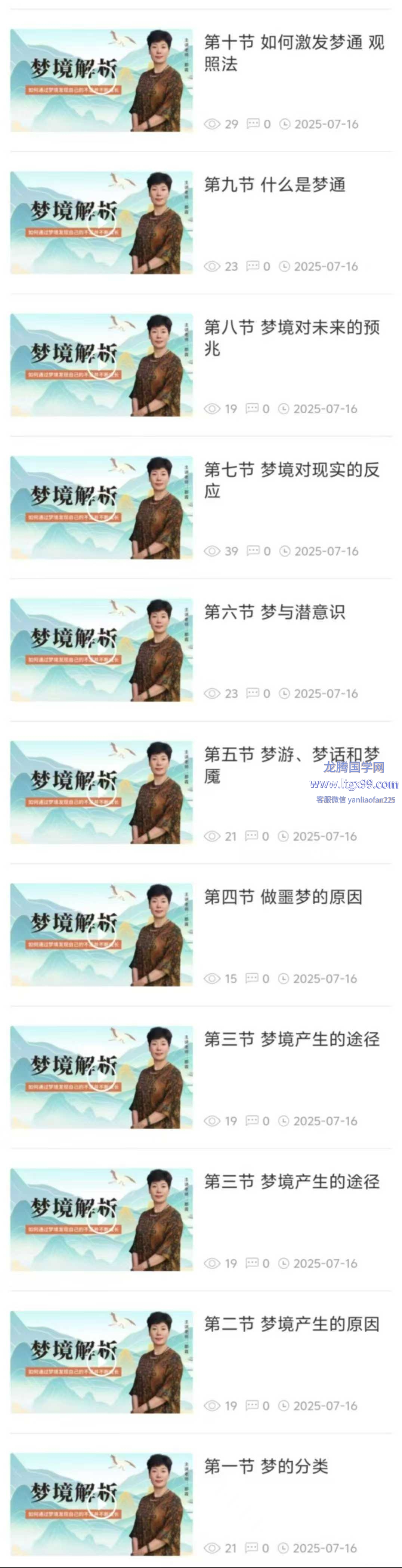Select 第七节 梦境对现实的反应

click(291, 480)
